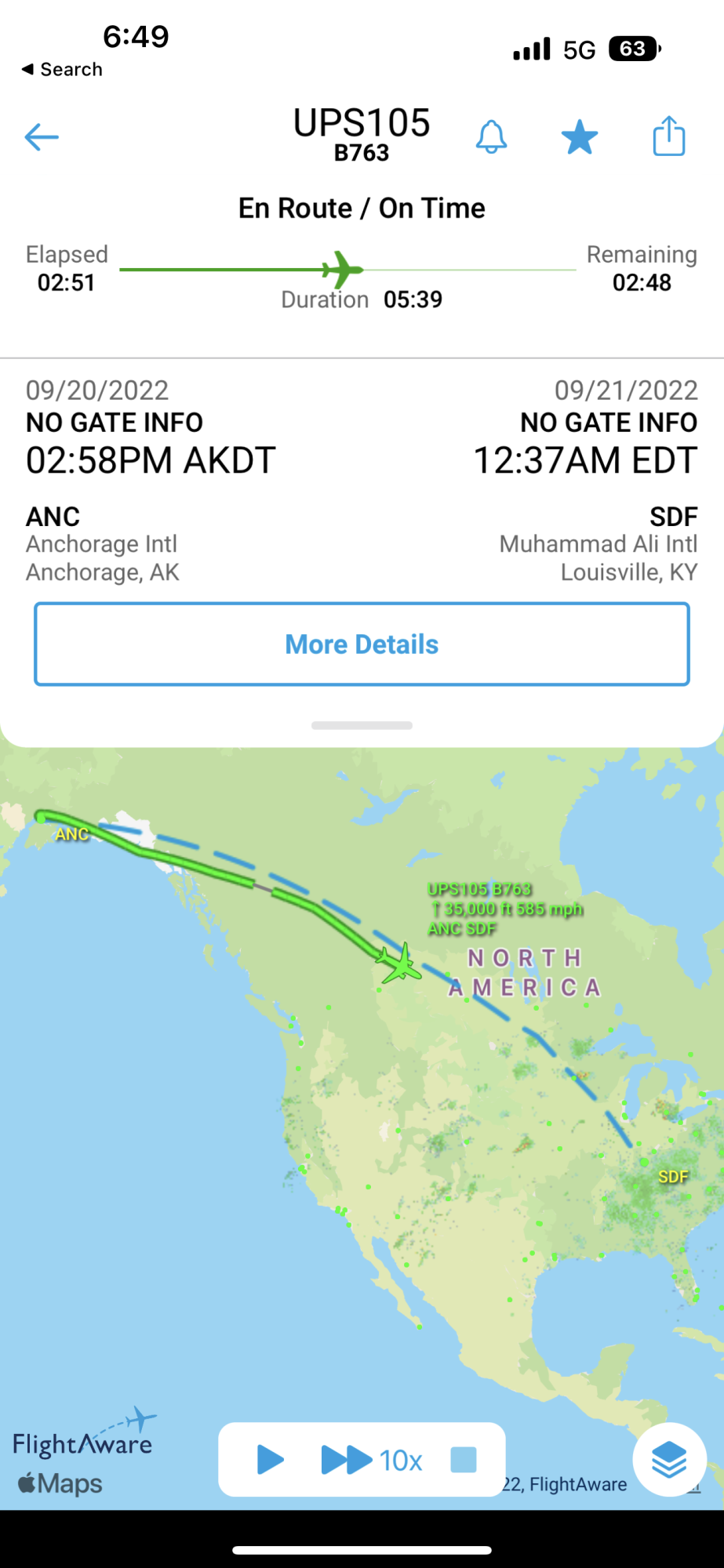Screen dimensions: 724x1568
Task: Return to Search in the status bar
Action: pos(61,69)
